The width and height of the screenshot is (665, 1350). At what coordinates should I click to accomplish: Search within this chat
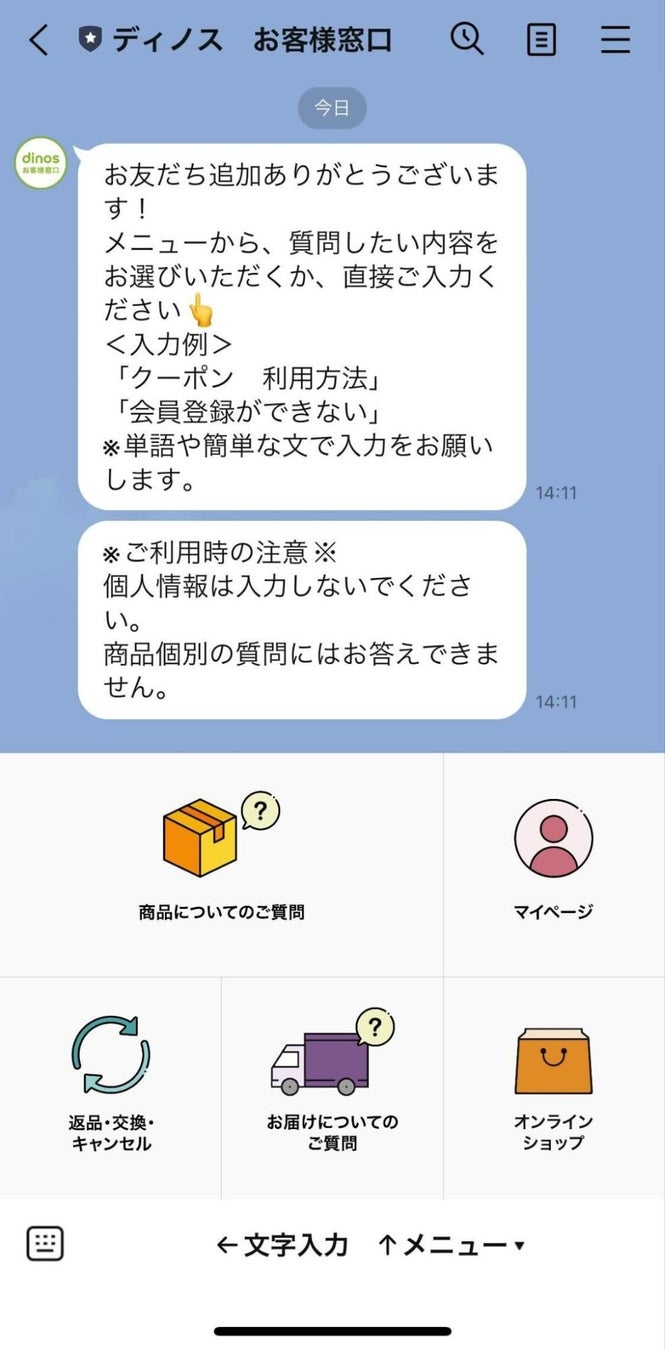pos(466,40)
